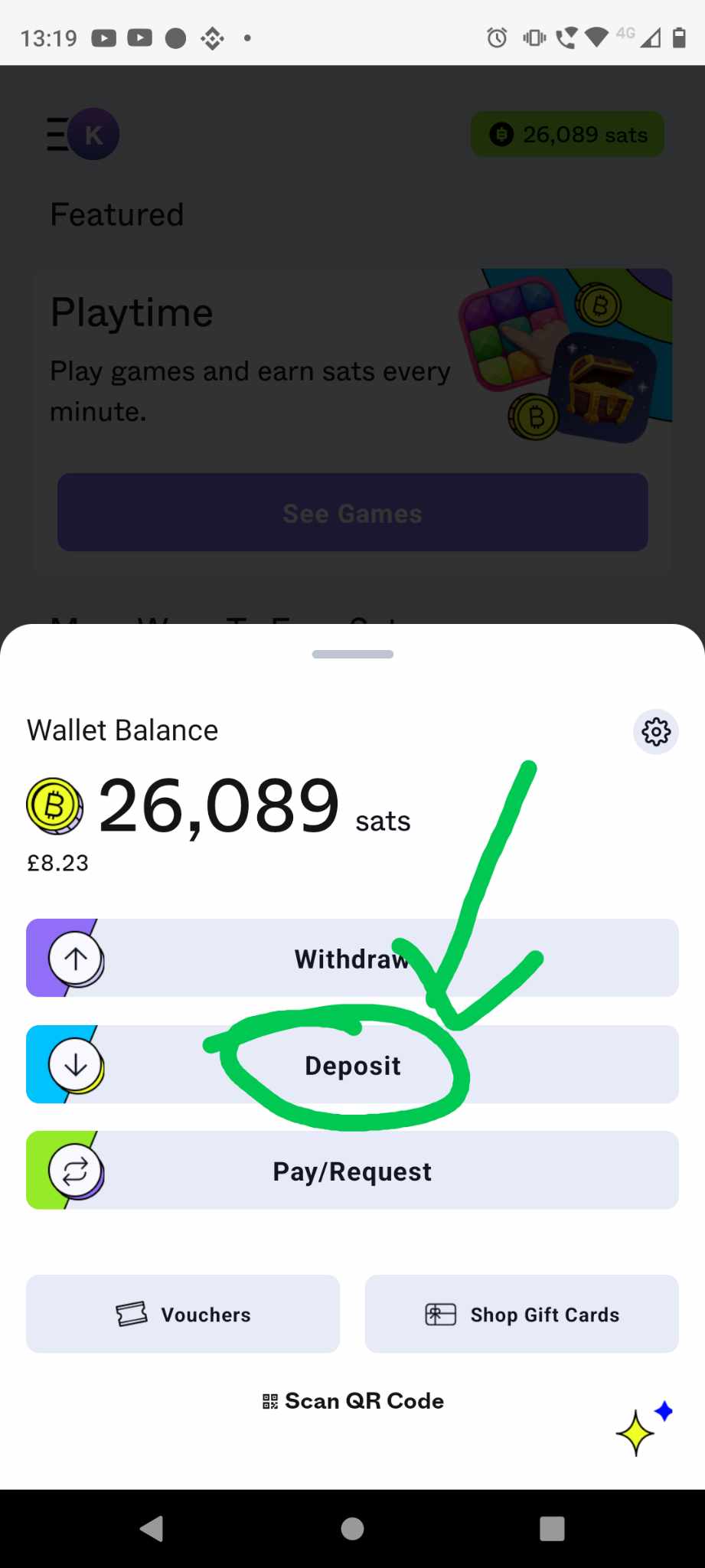The height and width of the screenshot is (1568, 705).
Task: Go back using system back button
Action: coord(152,1528)
